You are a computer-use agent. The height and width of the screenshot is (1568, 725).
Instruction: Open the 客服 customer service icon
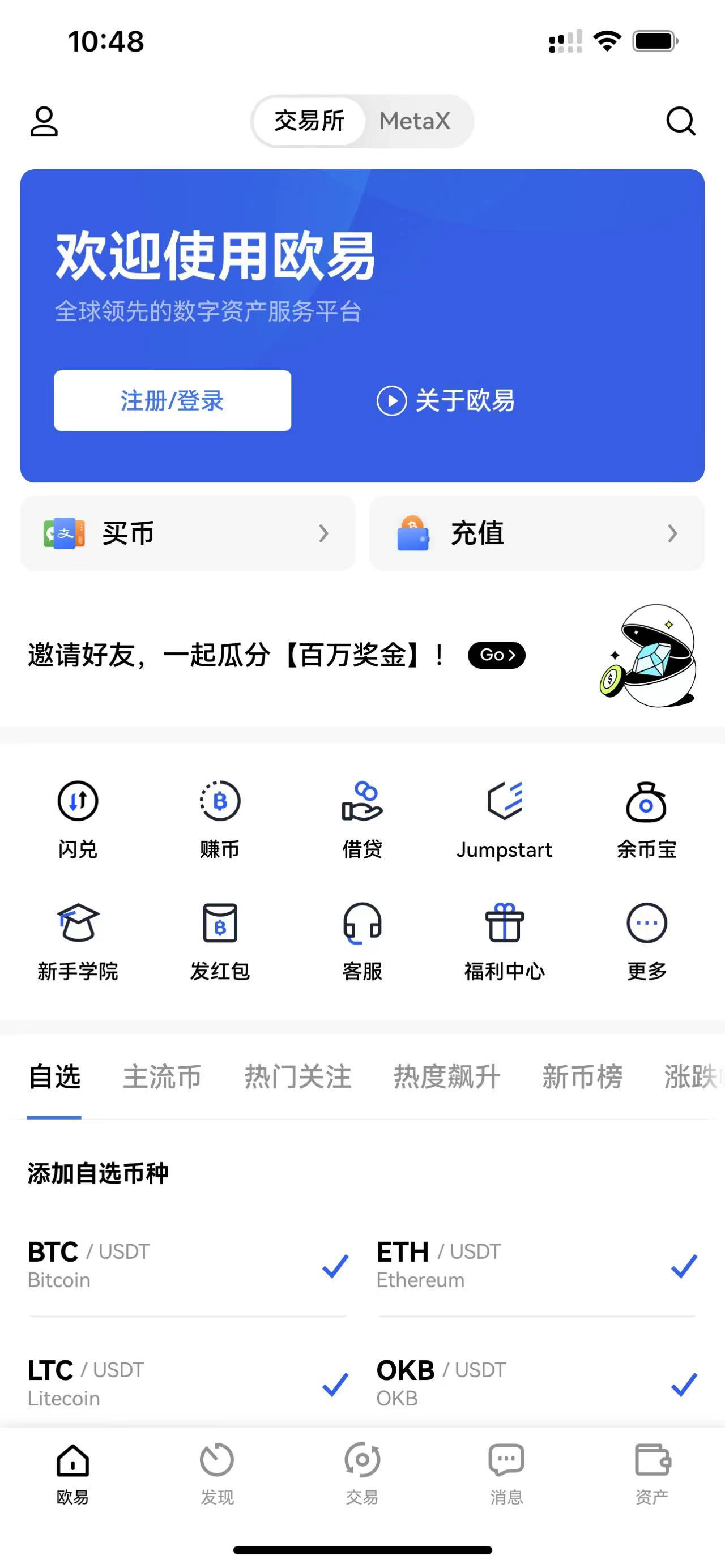tap(362, 941)
